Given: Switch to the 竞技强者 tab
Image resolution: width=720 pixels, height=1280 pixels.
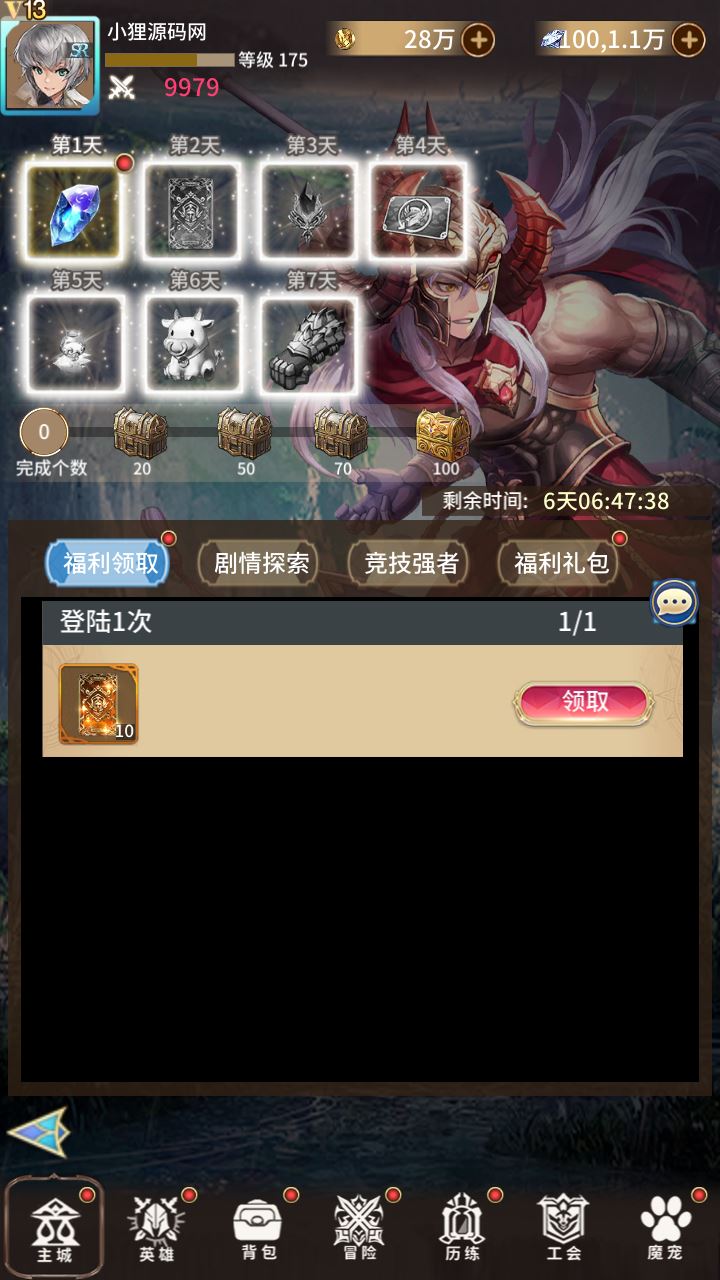Looking at the screenshot, I should pyautogui.click(x=411, y=563).
